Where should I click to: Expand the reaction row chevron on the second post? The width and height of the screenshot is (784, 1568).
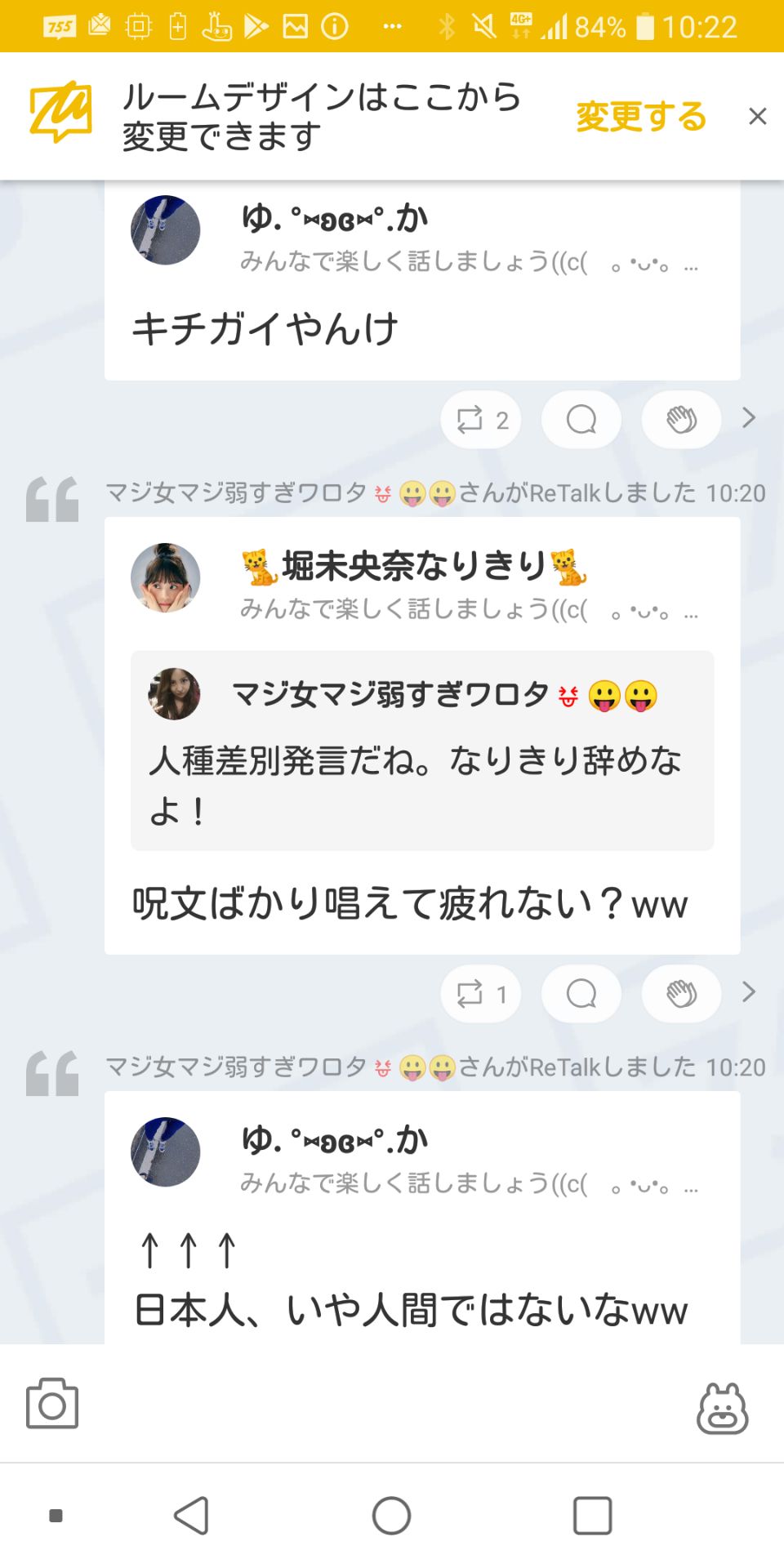point(748,994)
